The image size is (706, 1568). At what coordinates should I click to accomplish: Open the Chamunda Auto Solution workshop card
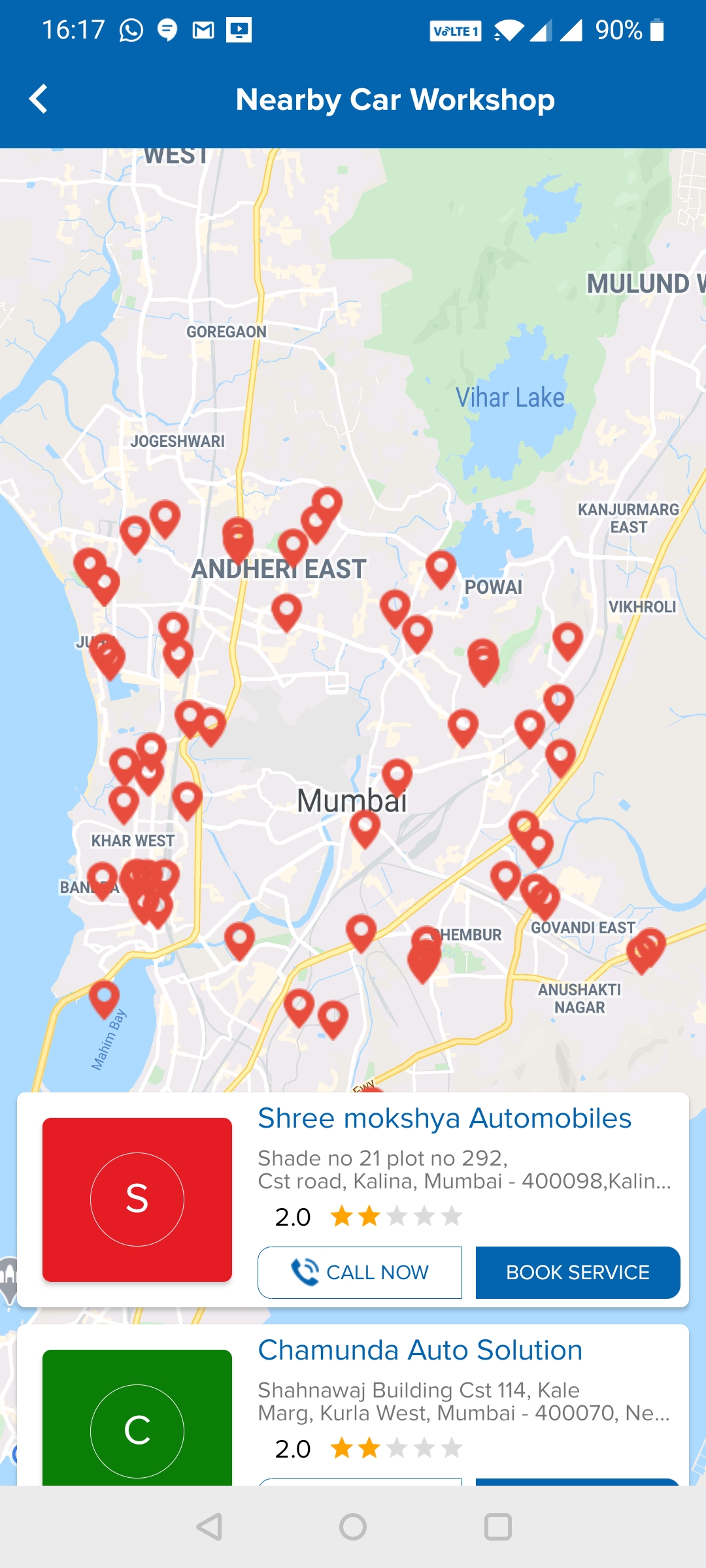coord(353,1405)
